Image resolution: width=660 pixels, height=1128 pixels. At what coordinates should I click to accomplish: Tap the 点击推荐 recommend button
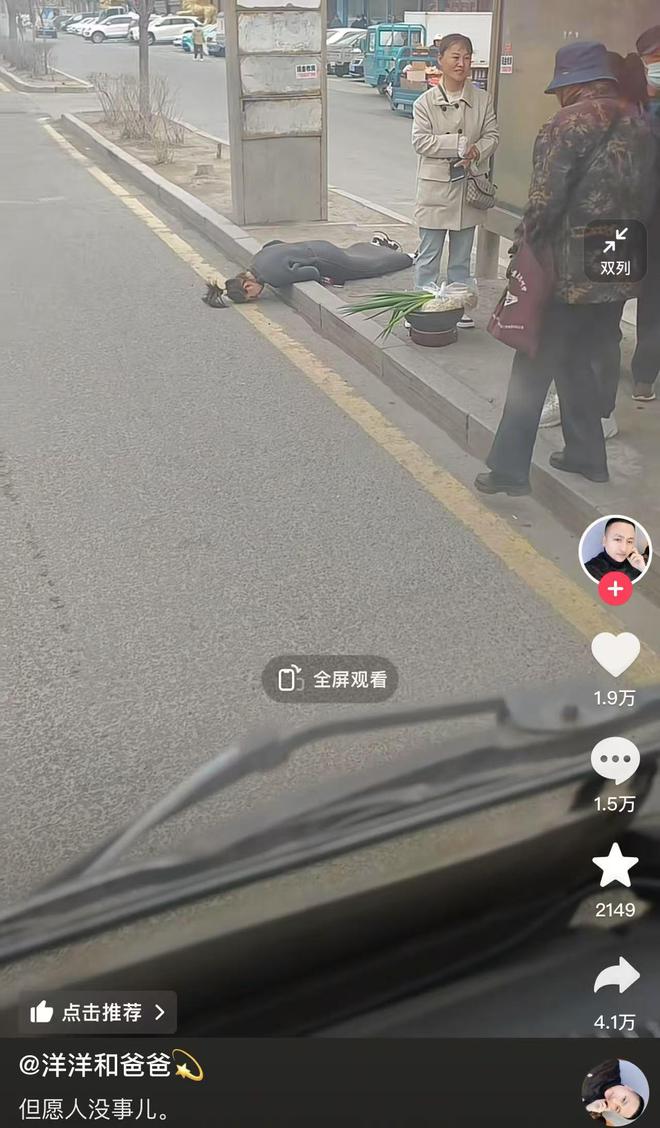pyautogui.click(x=98, y=1012)
